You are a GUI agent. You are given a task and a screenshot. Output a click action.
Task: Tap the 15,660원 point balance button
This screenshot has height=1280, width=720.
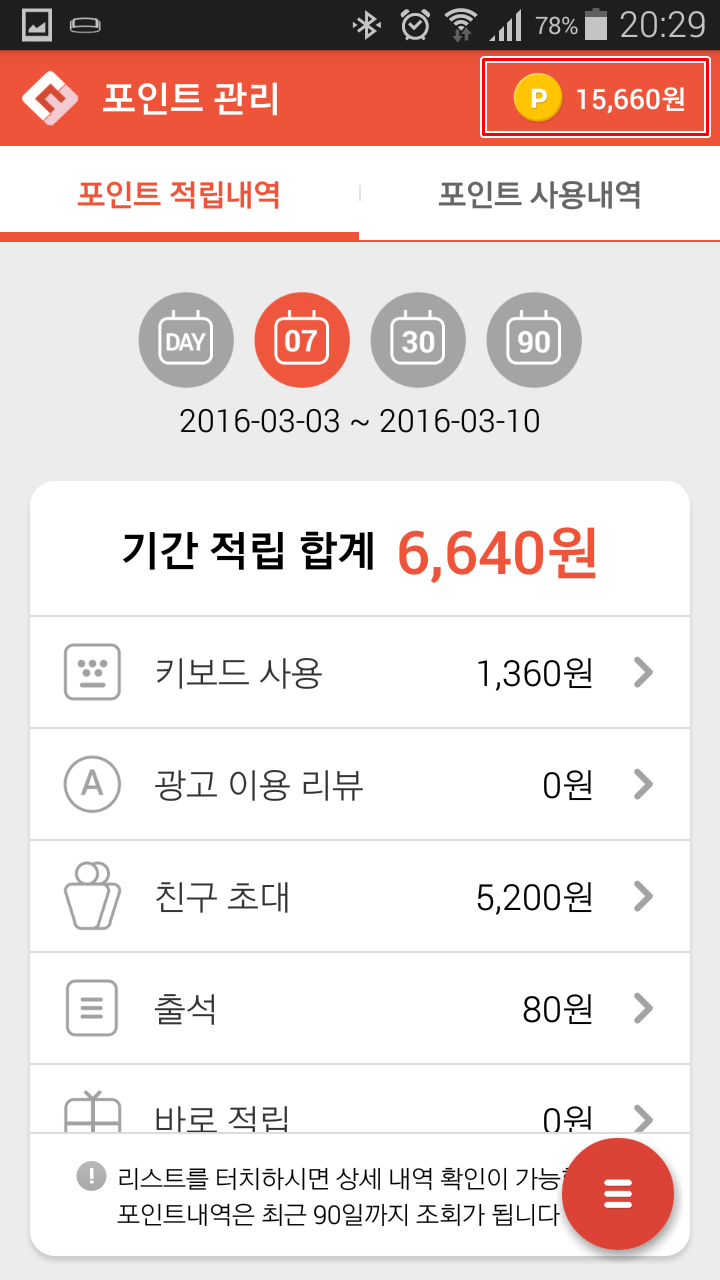(597, 98)
